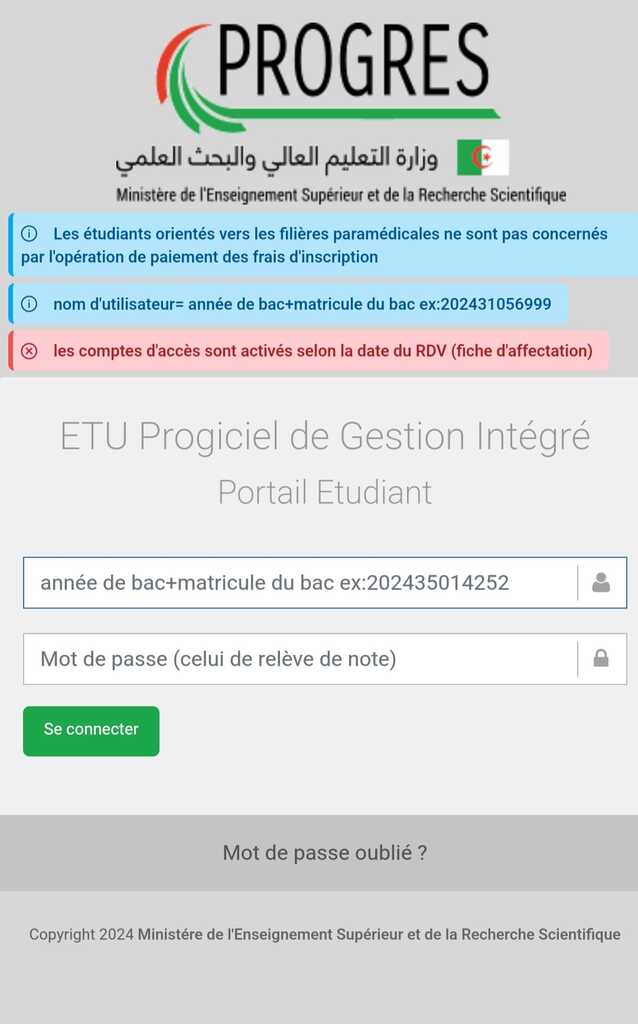This screenshot has height=1024, width=638.
Task: Tap the Mot de passe field
Action: pyautogui.click(x=300, y=659)
